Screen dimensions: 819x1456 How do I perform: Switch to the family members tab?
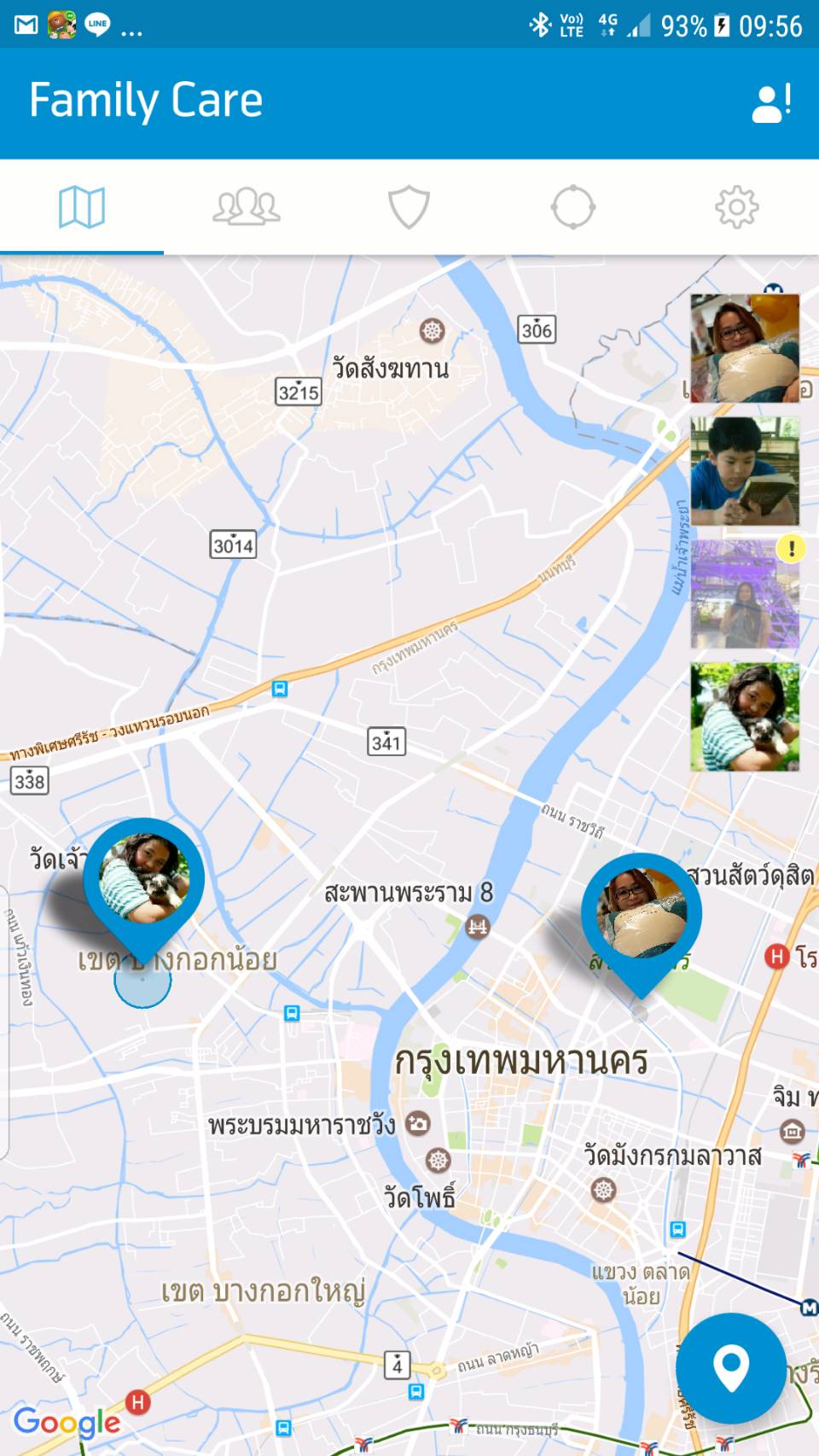tap(246, 207)
